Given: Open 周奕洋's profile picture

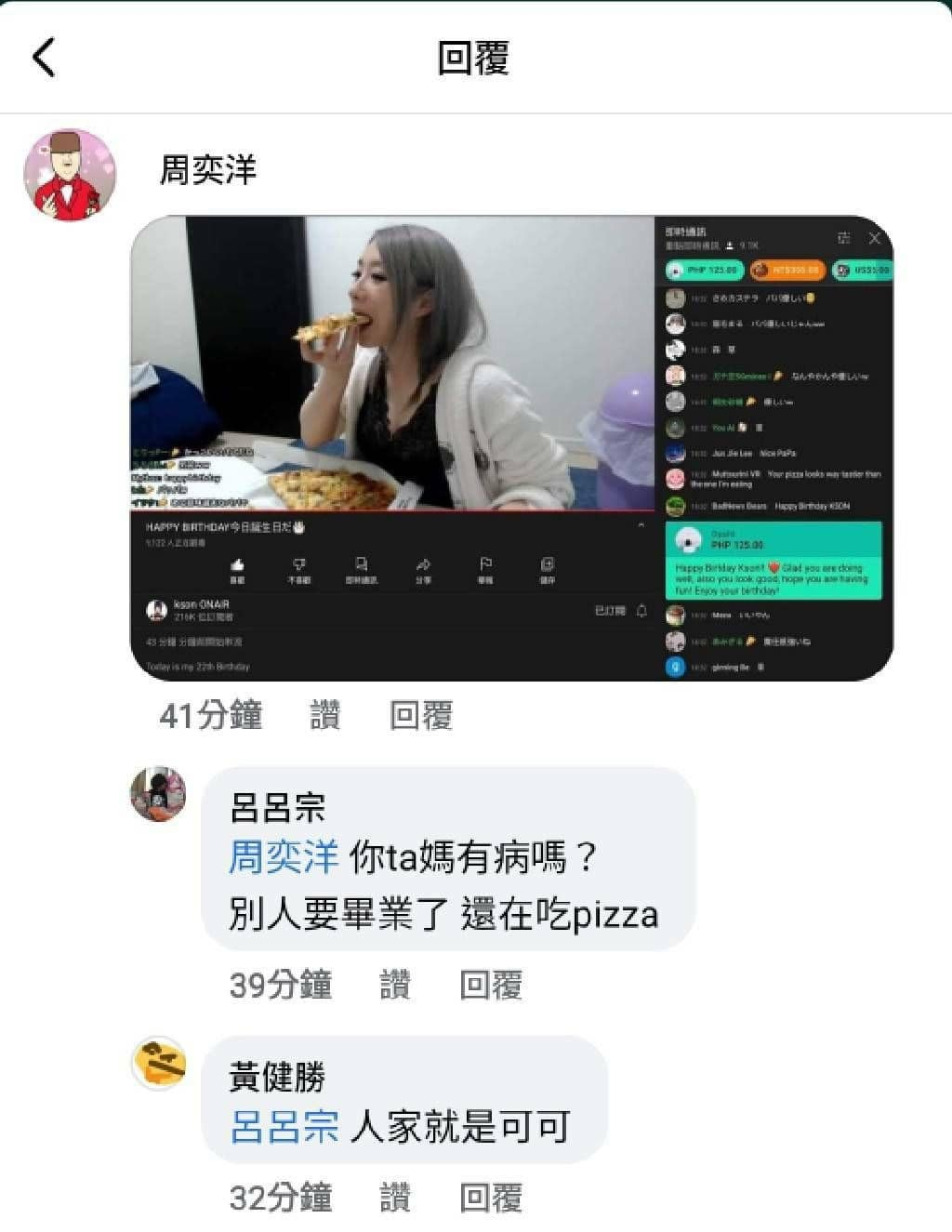Looking at the screenshot, I should tap(70, 175).
